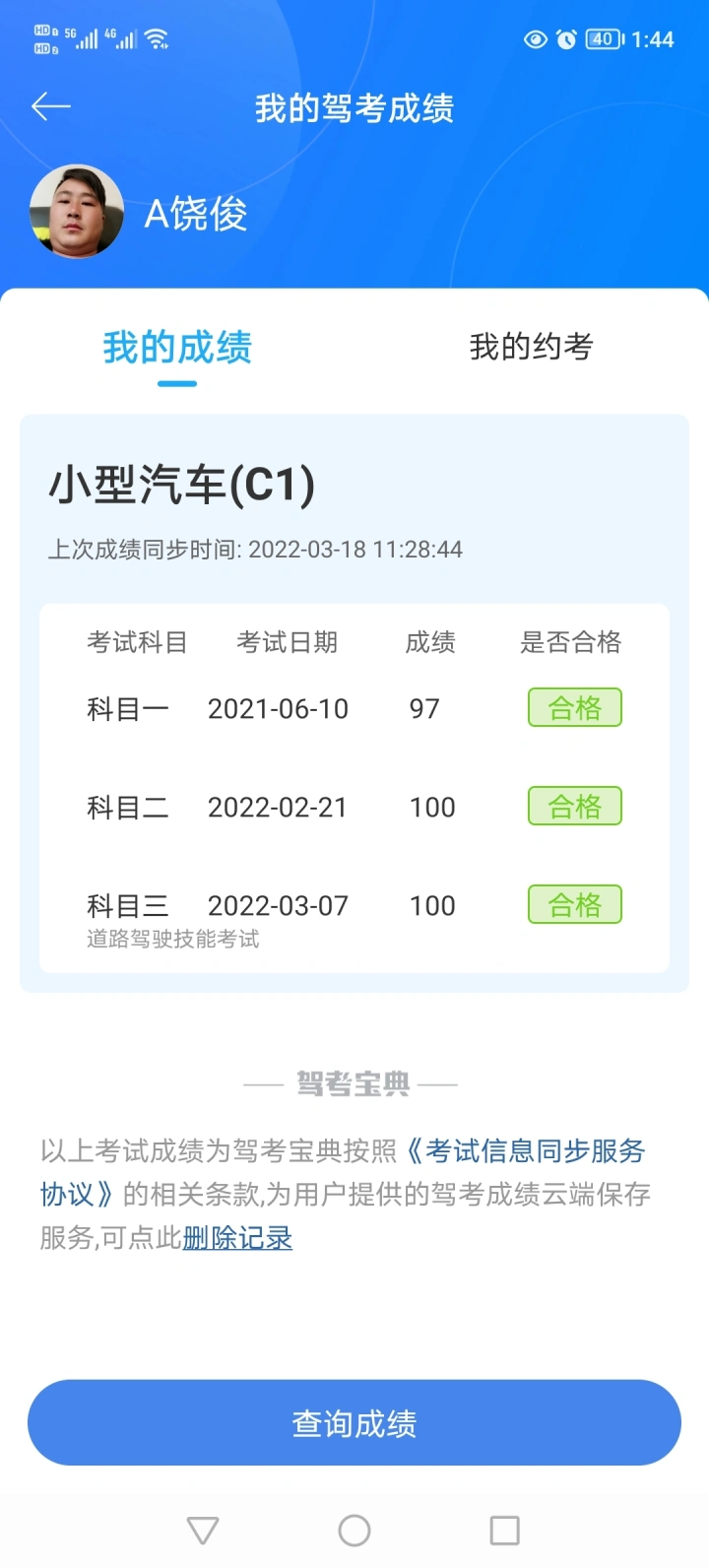Tap the 查询成绩 button

point(354,1422)
